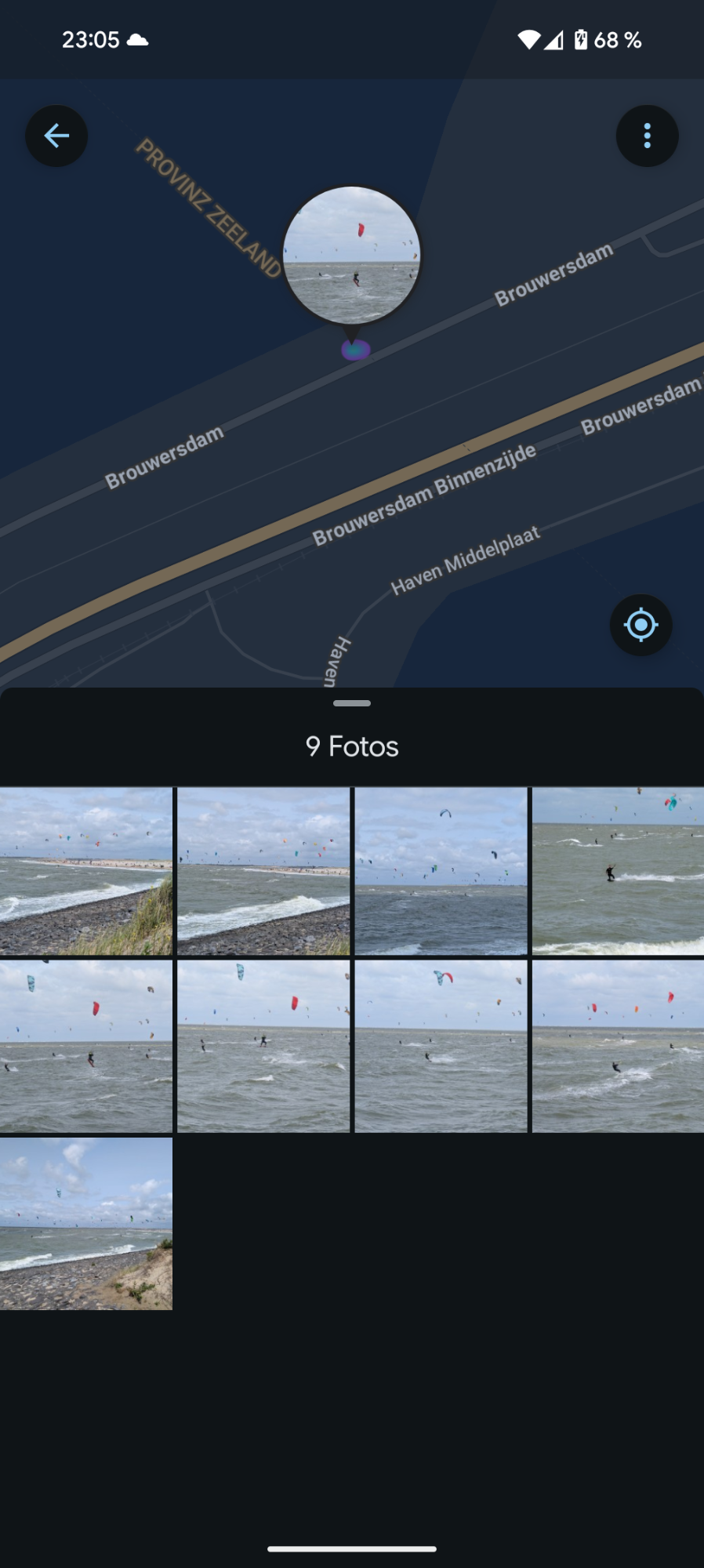Viewport: 704px width, 1568px height.
Task: Open the photo of kites above dark blue sea
Action: [441, 871]
